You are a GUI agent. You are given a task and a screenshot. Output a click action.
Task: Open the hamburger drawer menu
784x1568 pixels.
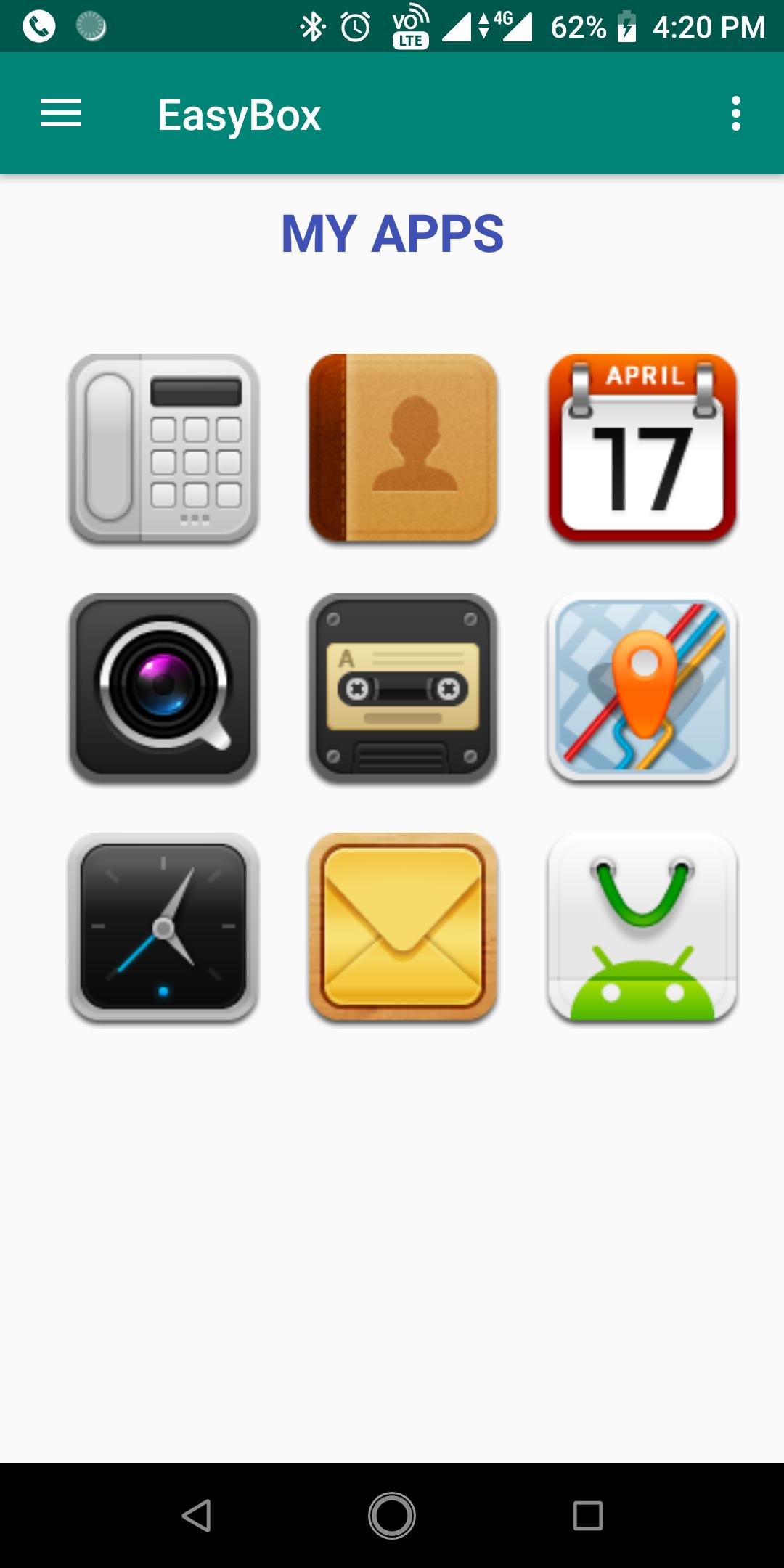pos(61,114)
